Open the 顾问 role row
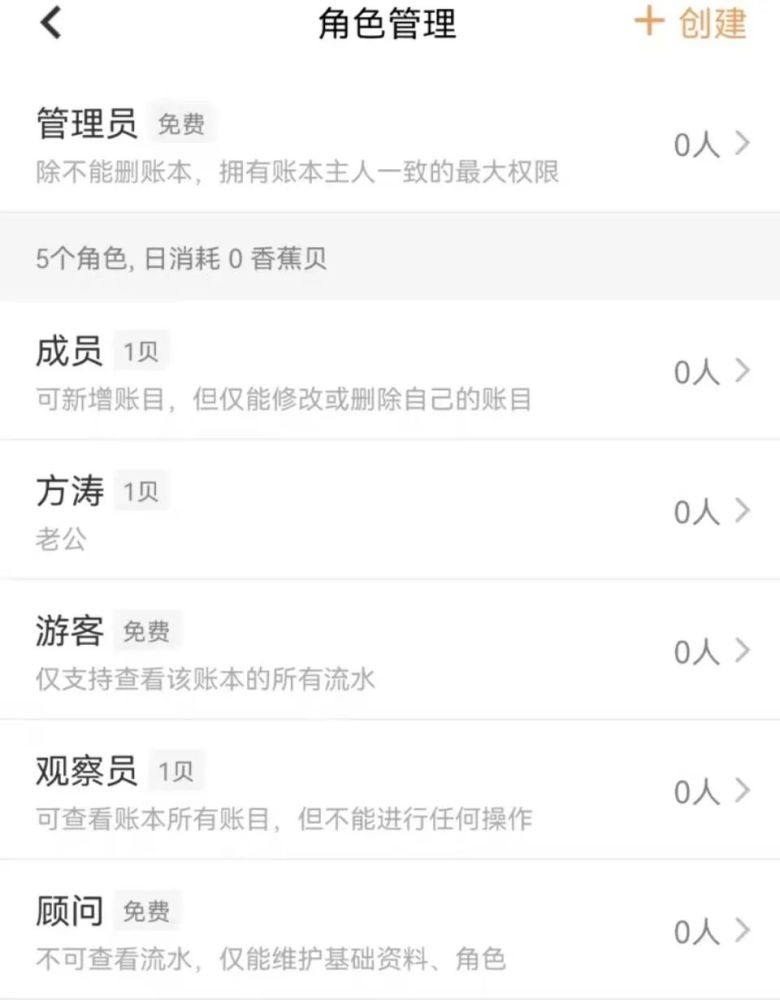 [390, 931]
